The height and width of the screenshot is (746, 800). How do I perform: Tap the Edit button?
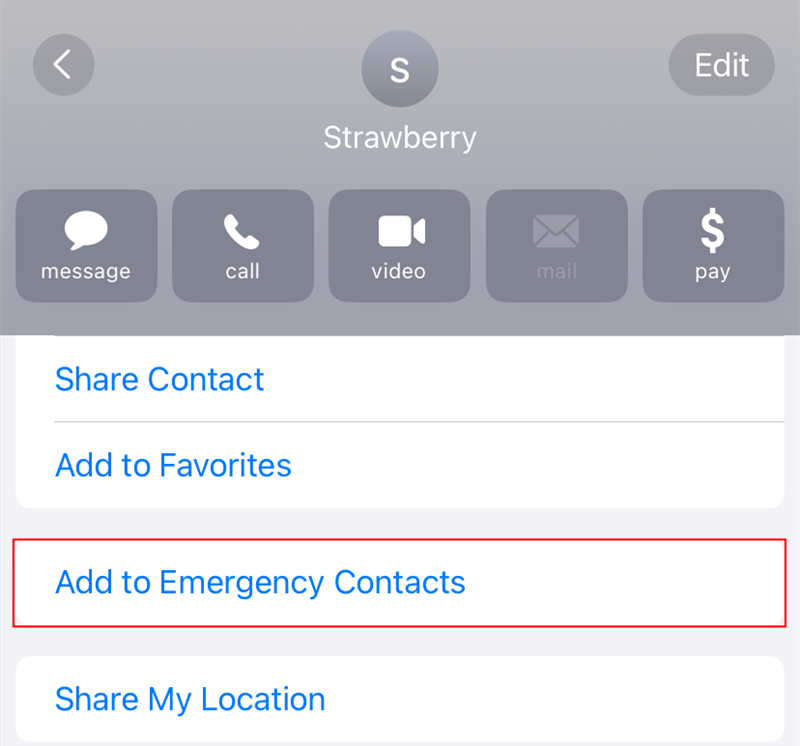(721, 65)
